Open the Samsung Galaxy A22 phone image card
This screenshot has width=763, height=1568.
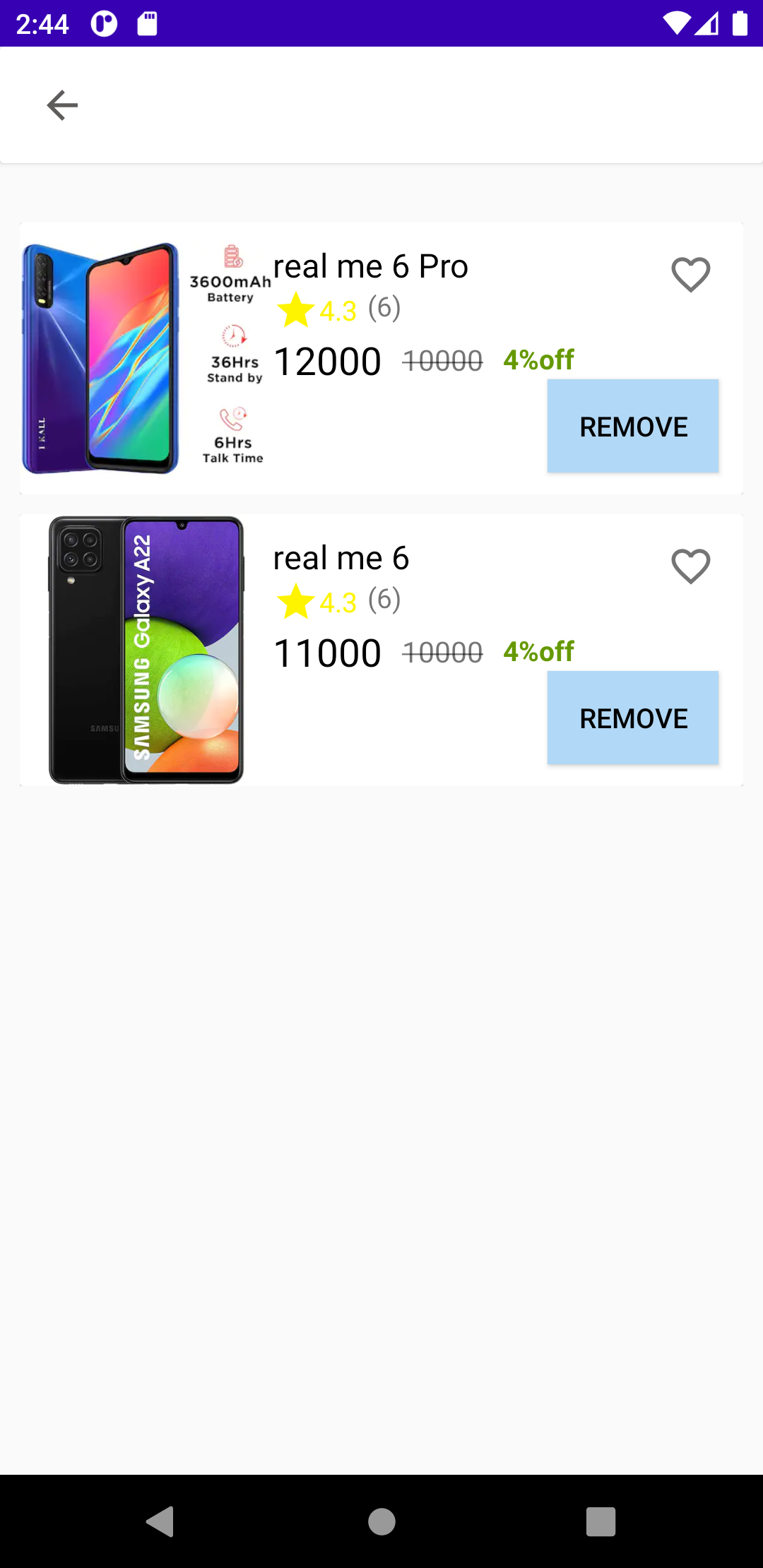(x=146, y=650)
